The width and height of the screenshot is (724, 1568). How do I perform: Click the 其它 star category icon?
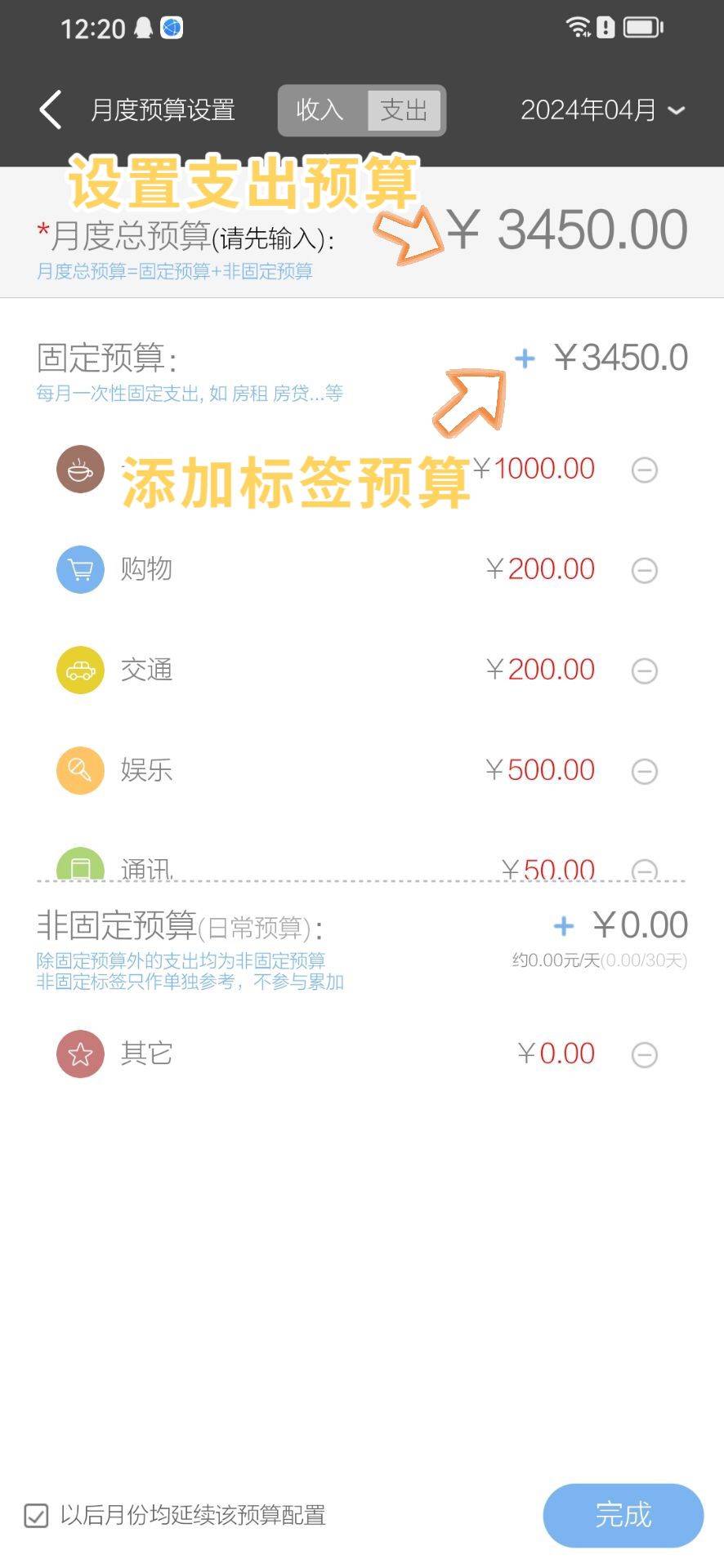pos(79,1054)
